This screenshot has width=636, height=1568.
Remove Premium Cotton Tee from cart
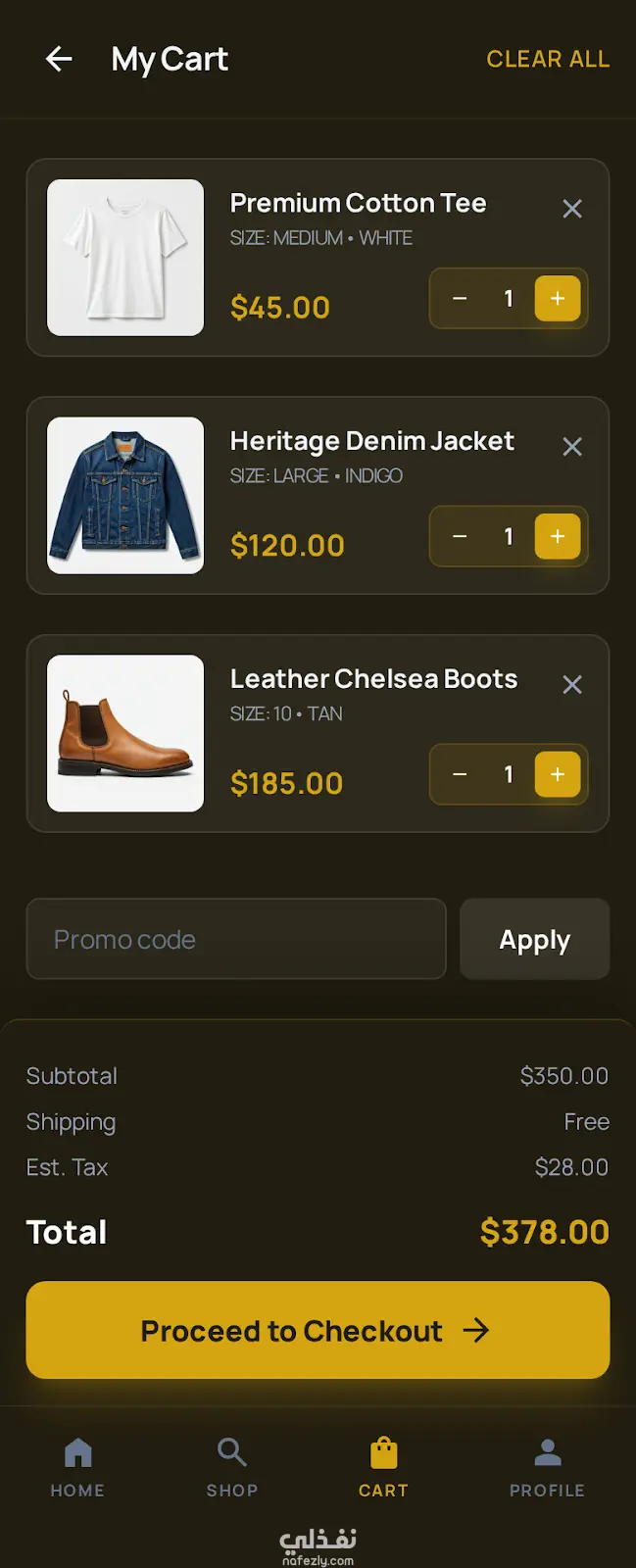click(572, 209)
